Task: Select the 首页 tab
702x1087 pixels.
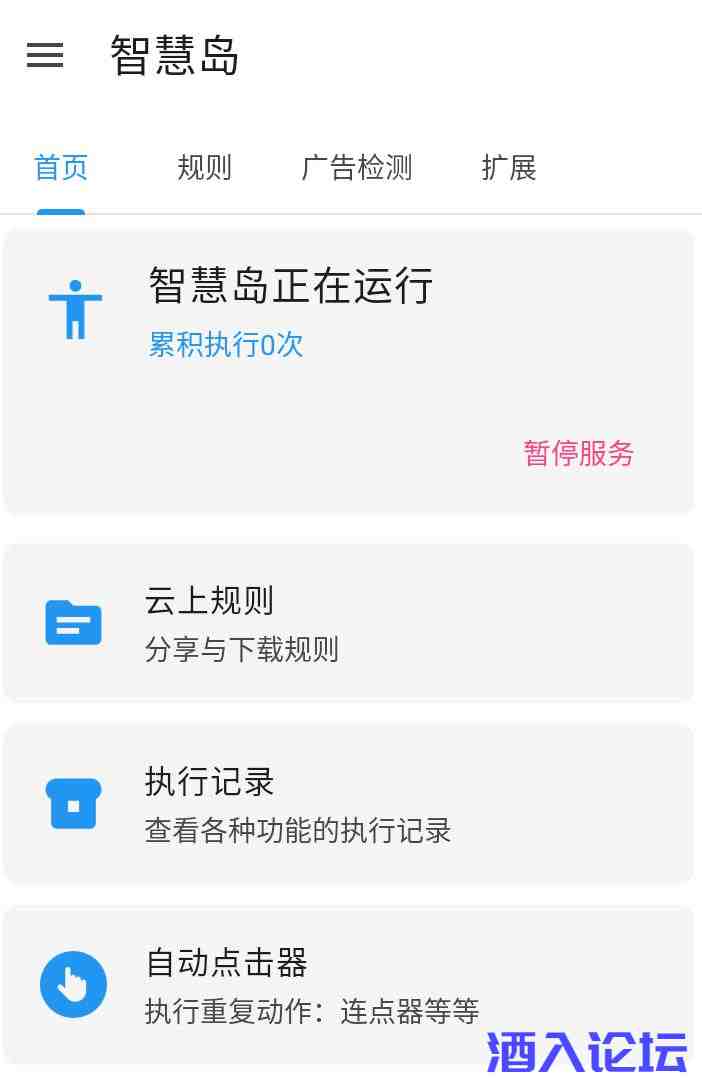Action: (61, 167)
